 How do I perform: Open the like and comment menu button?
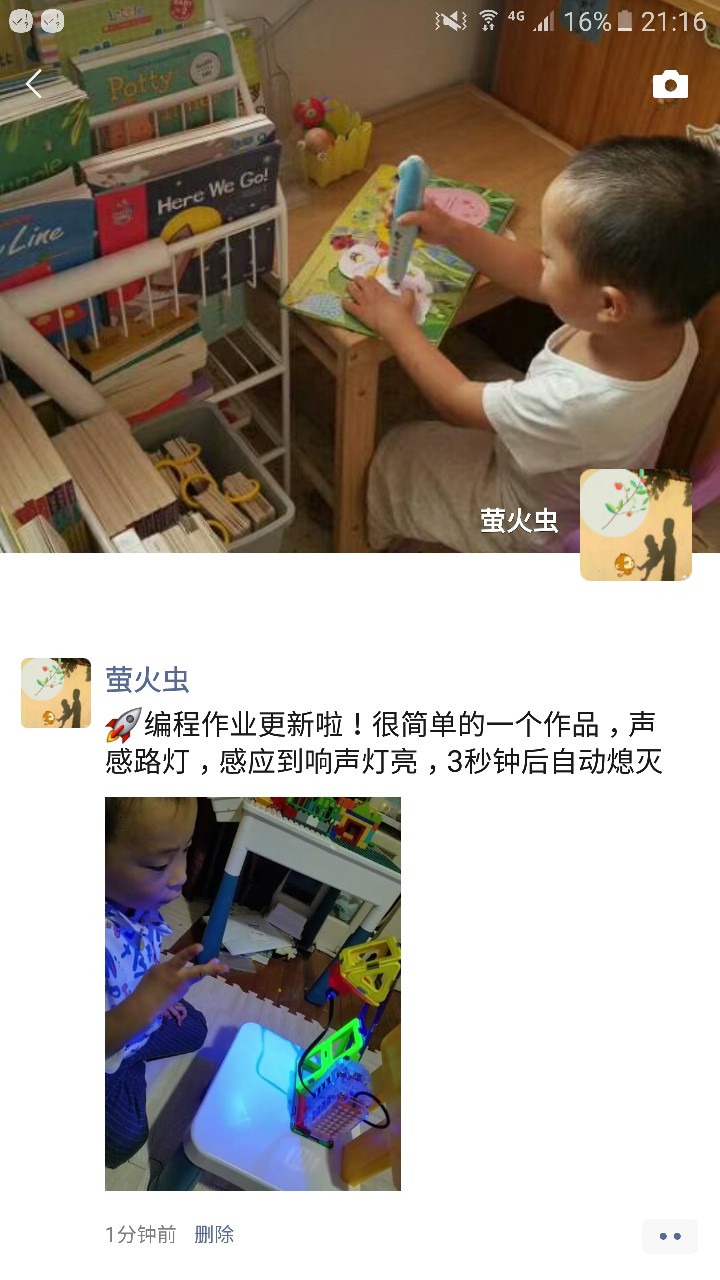[x=669, y=1236]
